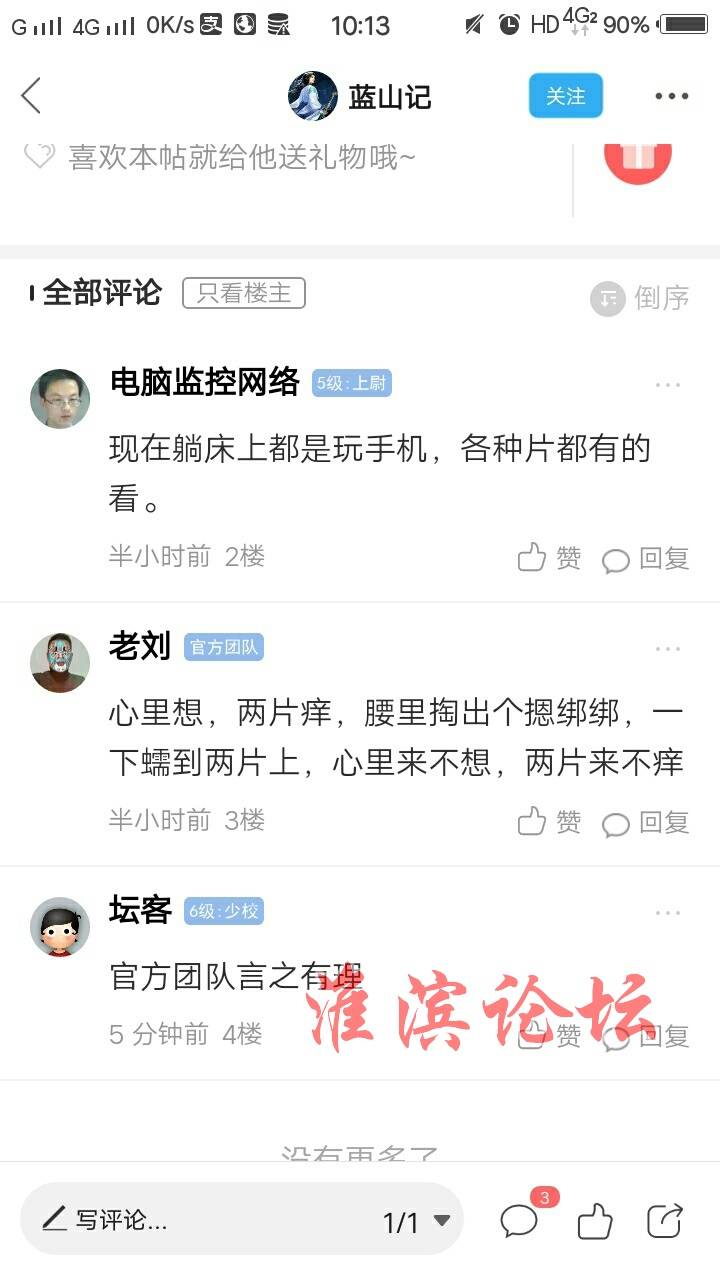Open 老刘's profile avatar
This screenshot has width=720, height=1280.
click(x=60, y=662)
